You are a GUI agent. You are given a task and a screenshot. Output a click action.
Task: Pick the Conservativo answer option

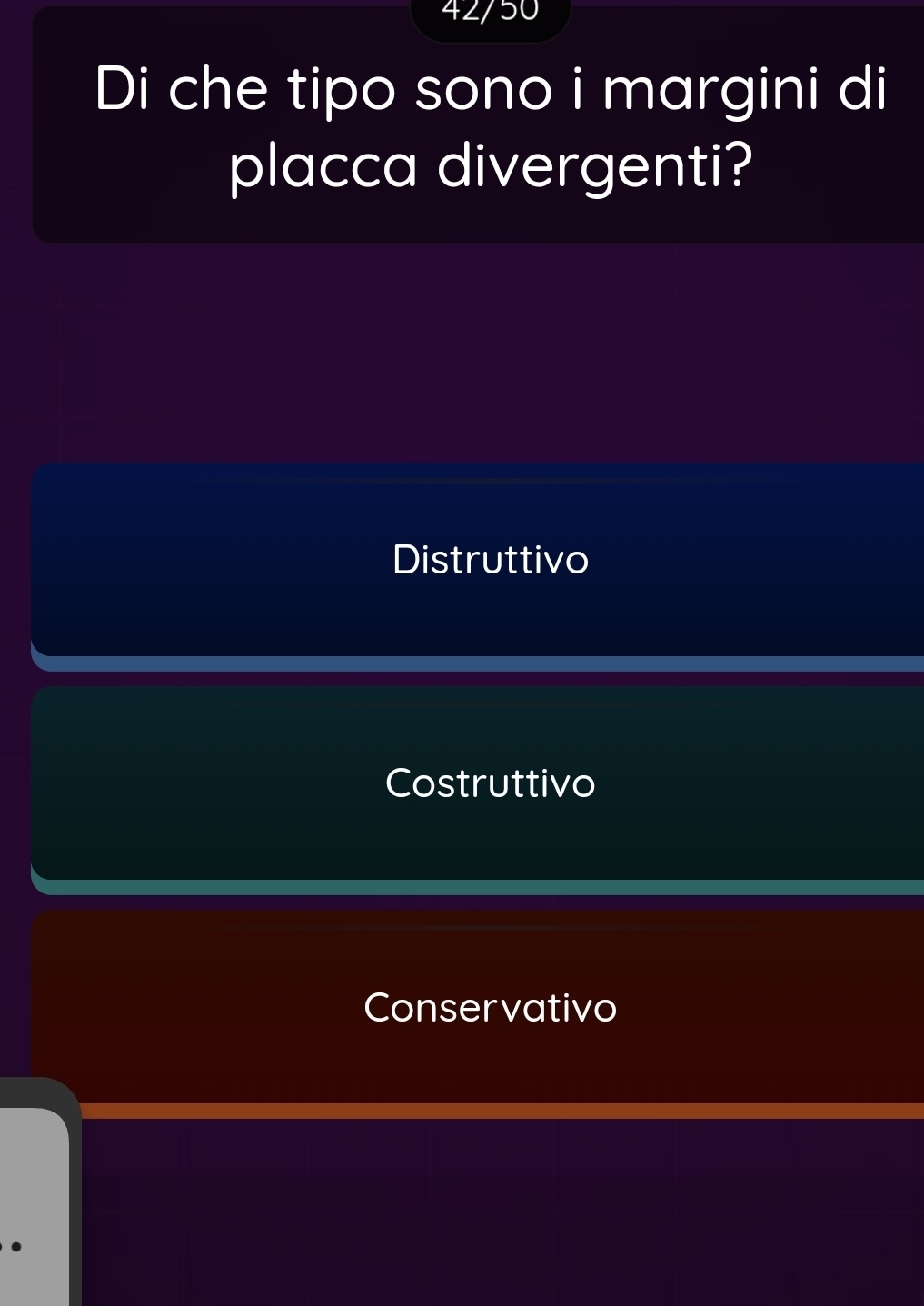click(491, 1007)
